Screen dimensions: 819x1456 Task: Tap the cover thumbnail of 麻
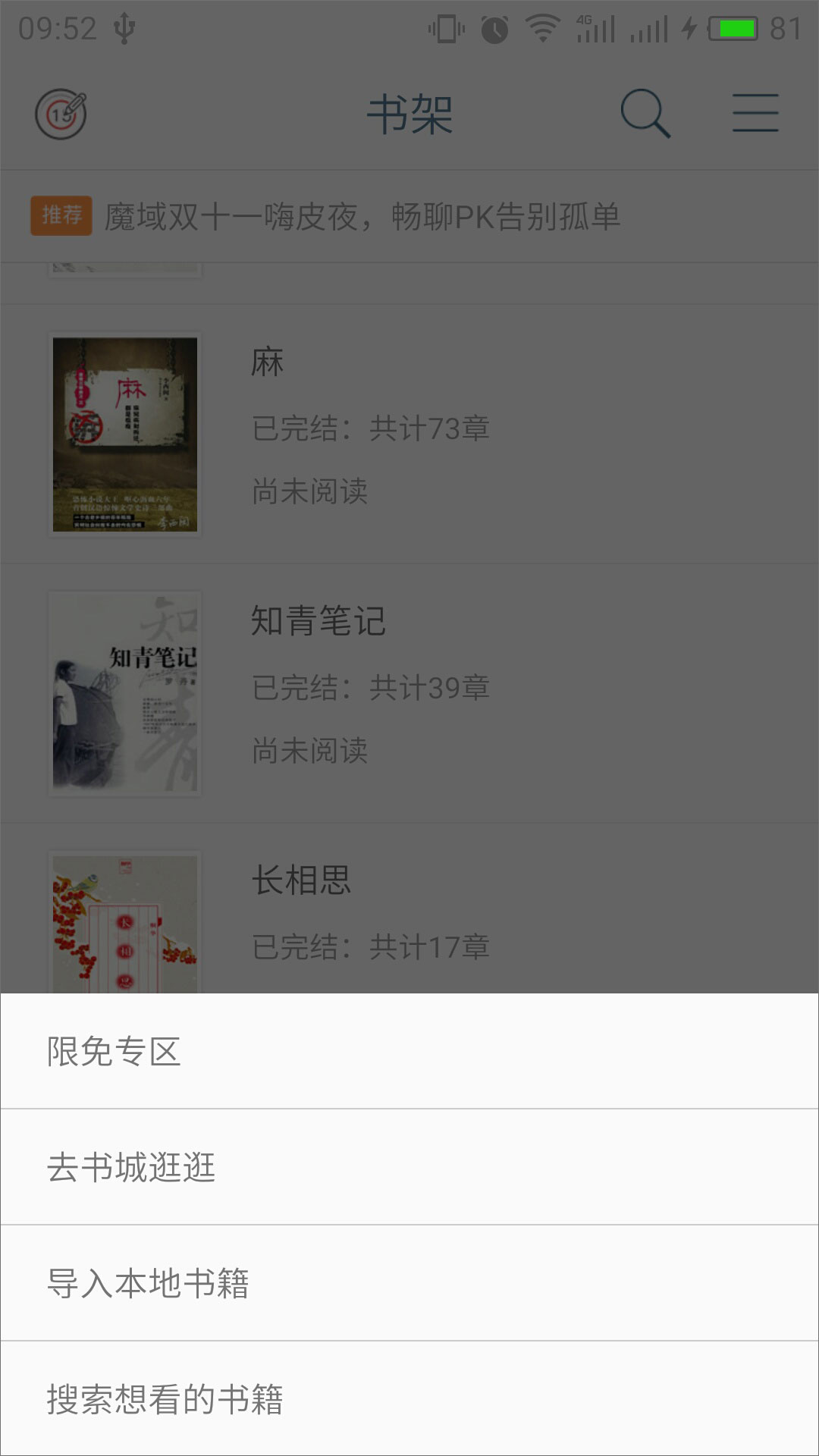125,432
